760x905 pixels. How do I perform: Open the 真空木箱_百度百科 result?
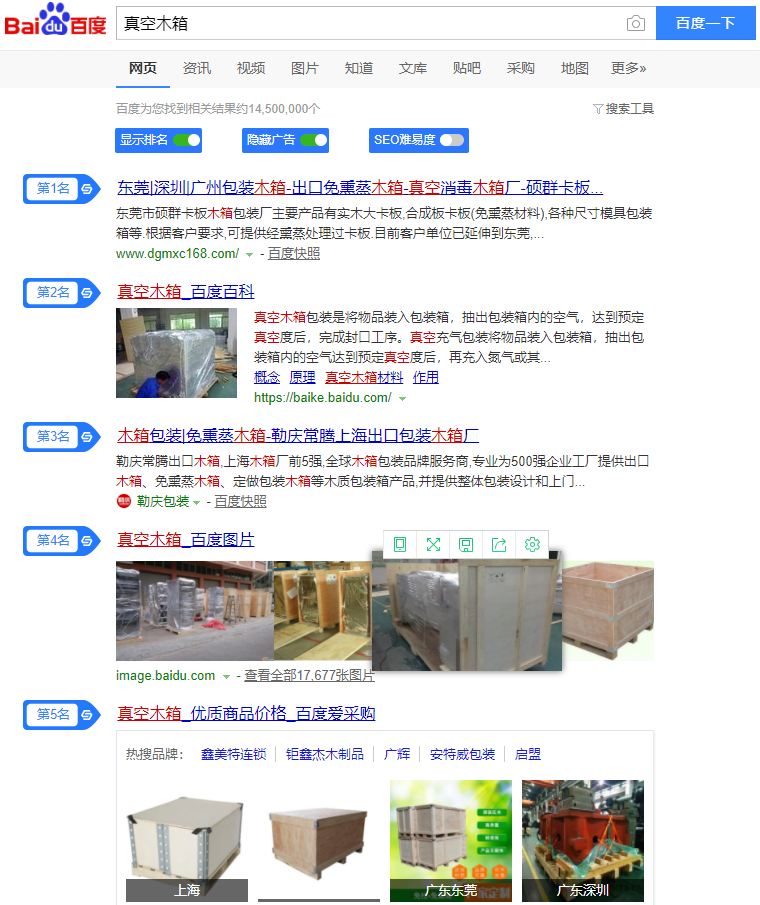(x=186, y=292)
